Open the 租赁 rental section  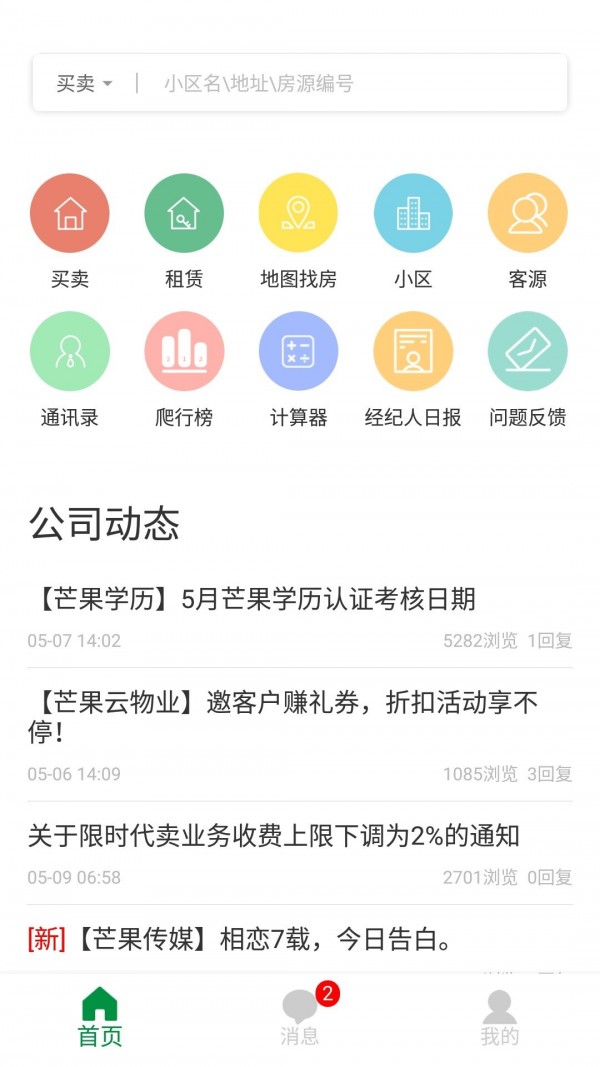click(184, 213)
